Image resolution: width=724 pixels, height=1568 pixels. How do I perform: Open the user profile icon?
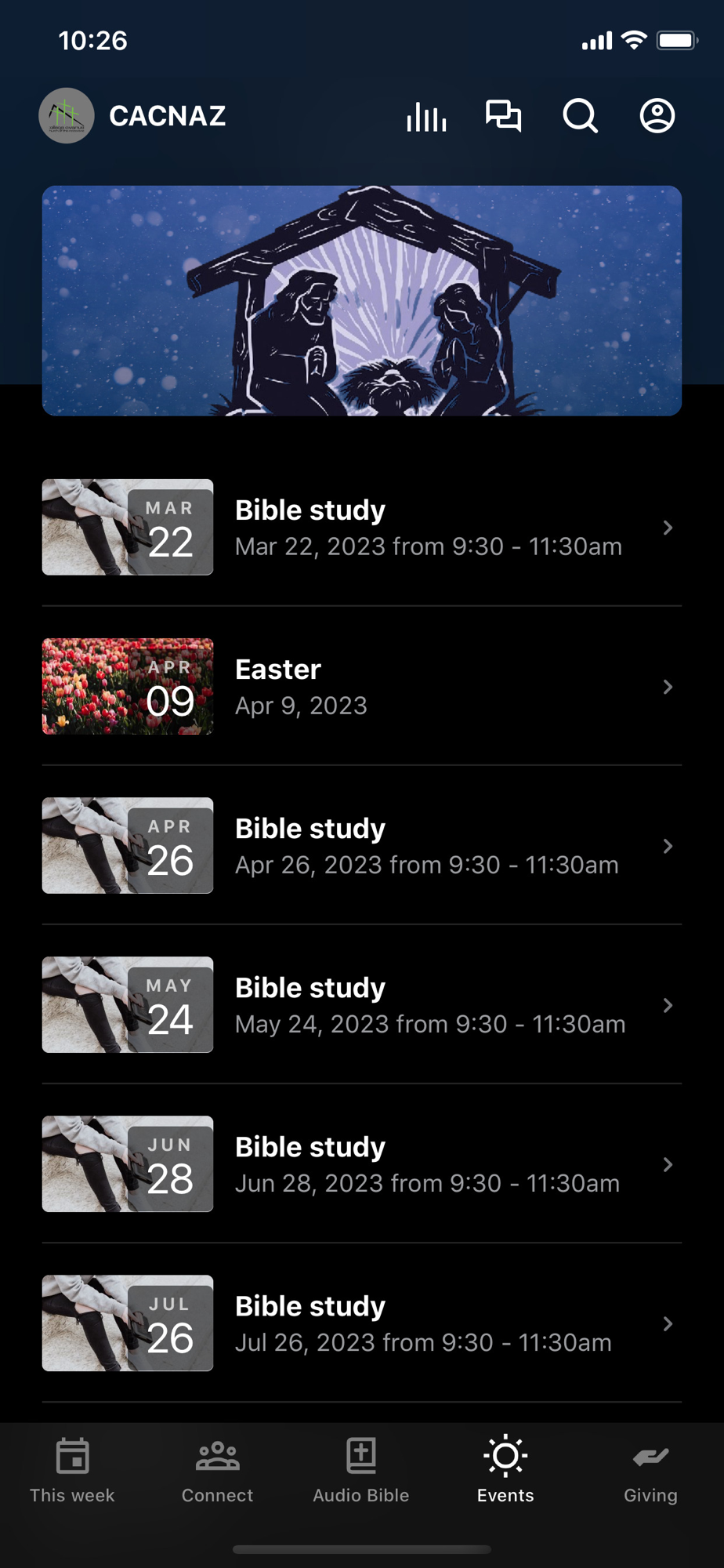(657, 116)
